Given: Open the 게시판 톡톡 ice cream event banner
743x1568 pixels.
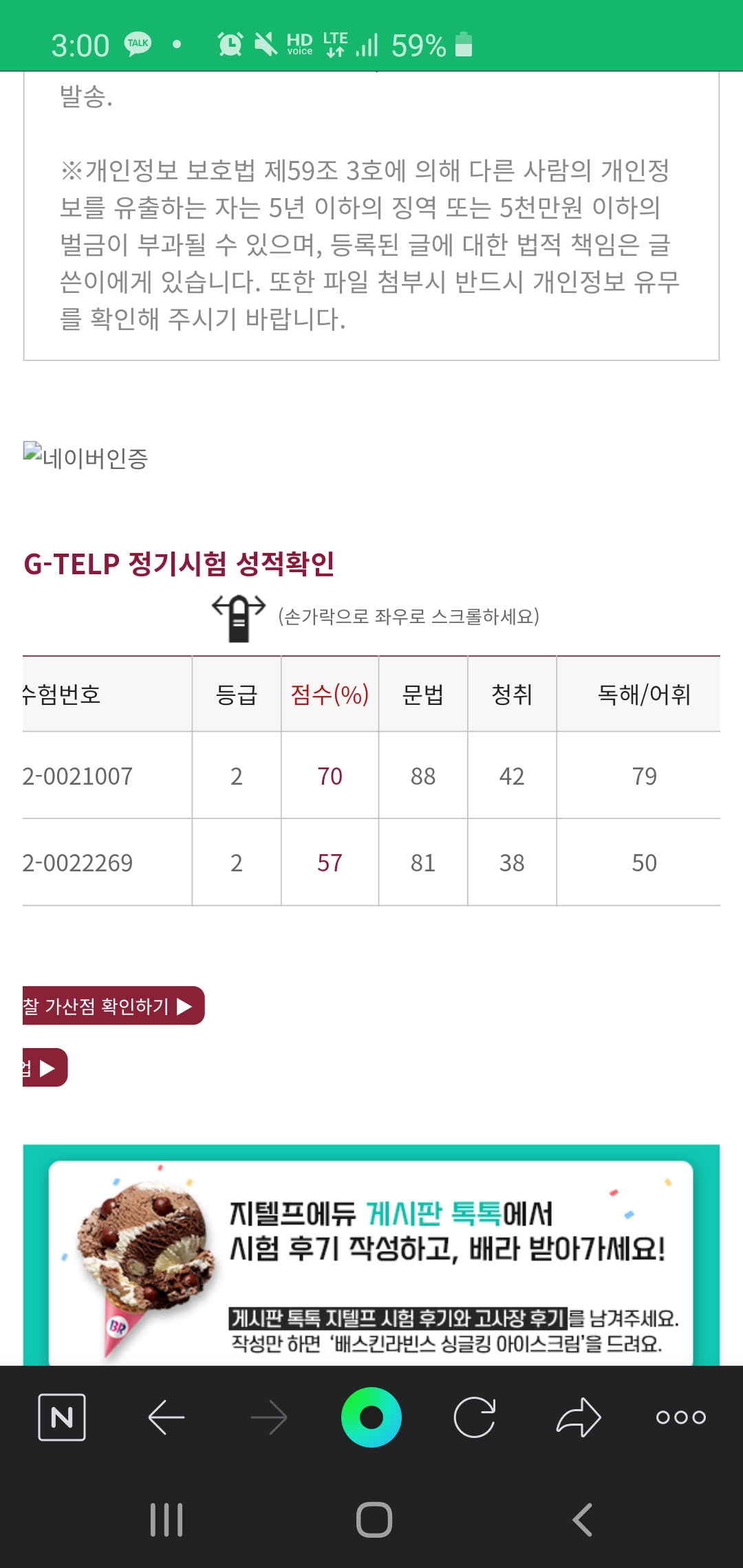Looking at the screenshot, I should (371, 1255).
